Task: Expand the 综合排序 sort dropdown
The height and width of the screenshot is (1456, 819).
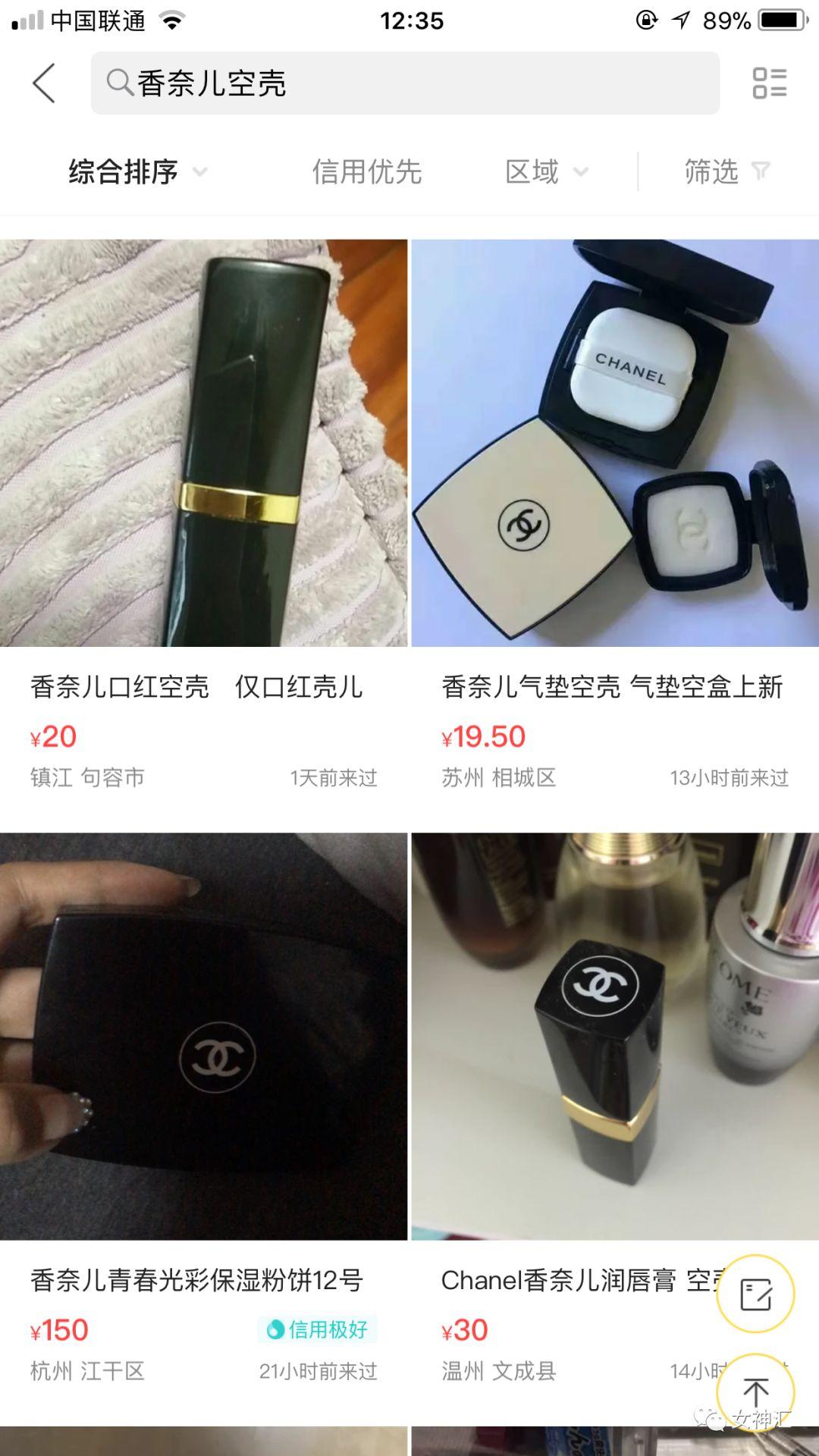Action: (136, 171)
